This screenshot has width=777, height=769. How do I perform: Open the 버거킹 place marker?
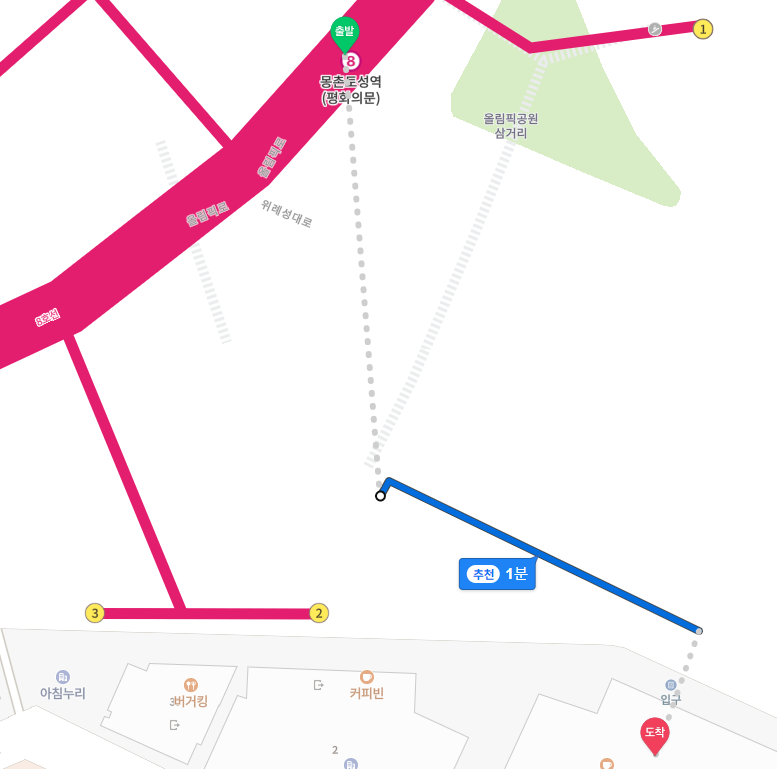point(190,685)
